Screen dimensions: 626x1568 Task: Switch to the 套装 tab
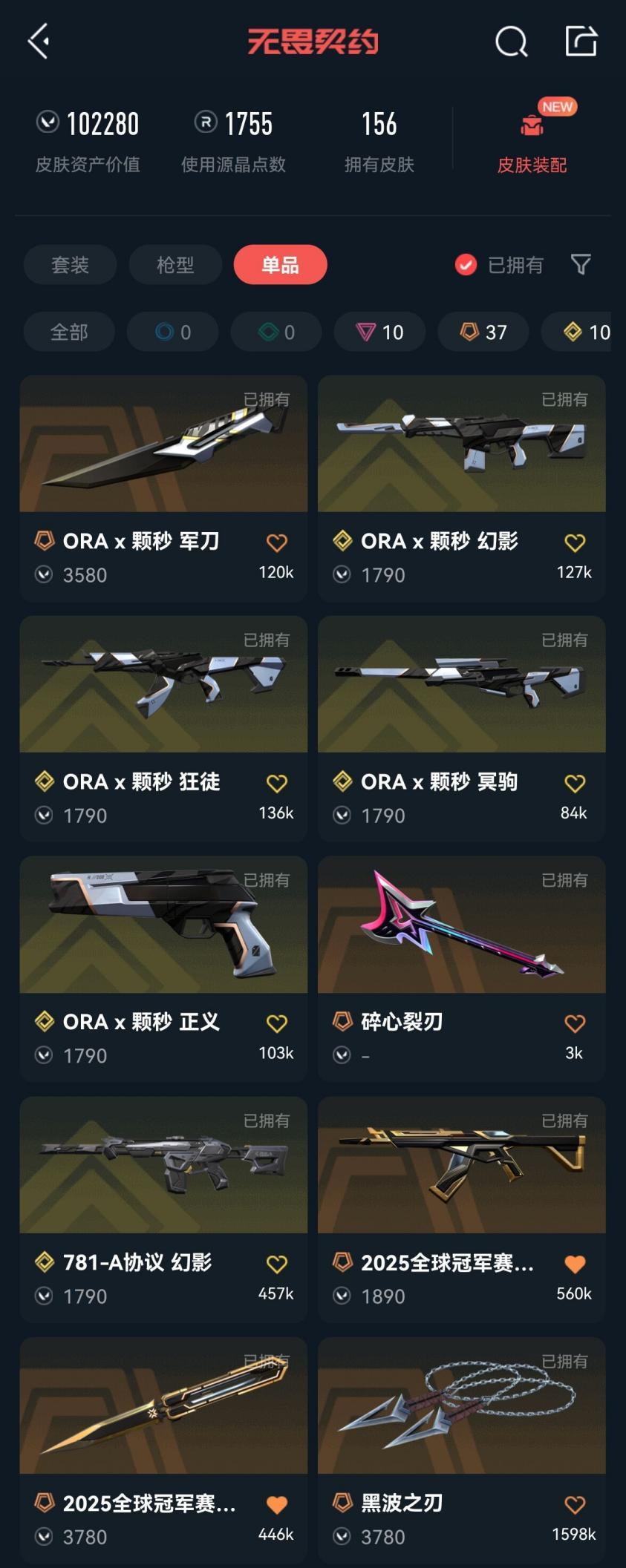click(x=70, y=265)
